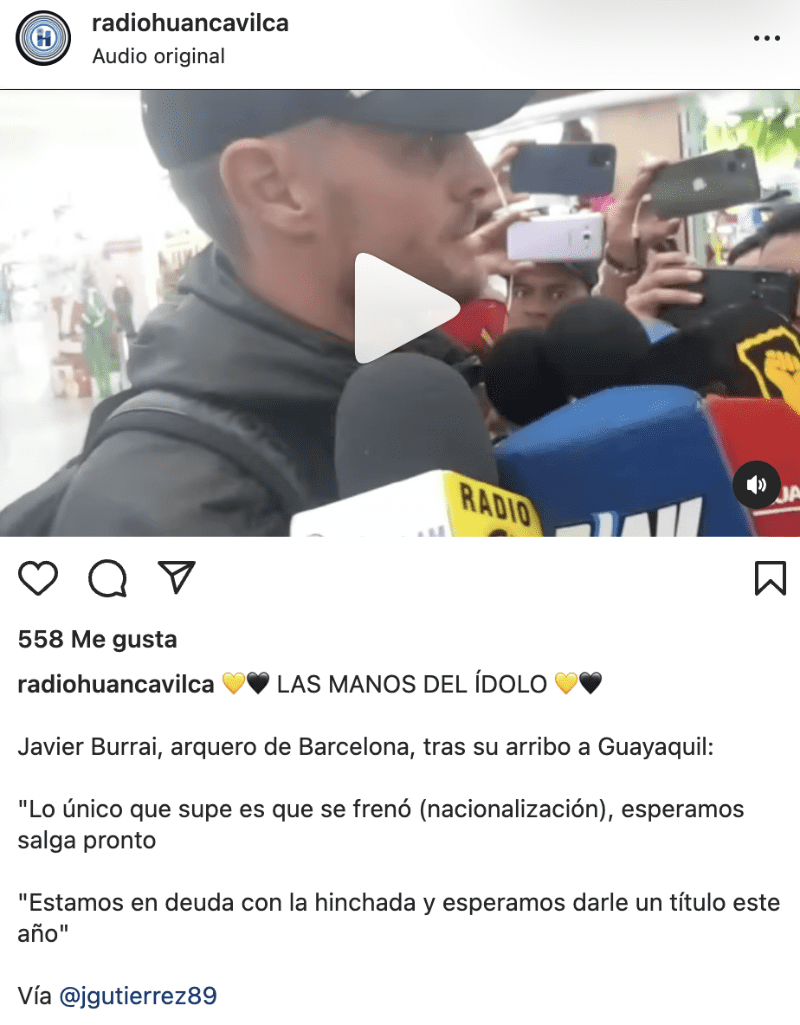Tap radiohuancavilca username in the caption
800x1025 pixels.
click(x=116, y=684)
